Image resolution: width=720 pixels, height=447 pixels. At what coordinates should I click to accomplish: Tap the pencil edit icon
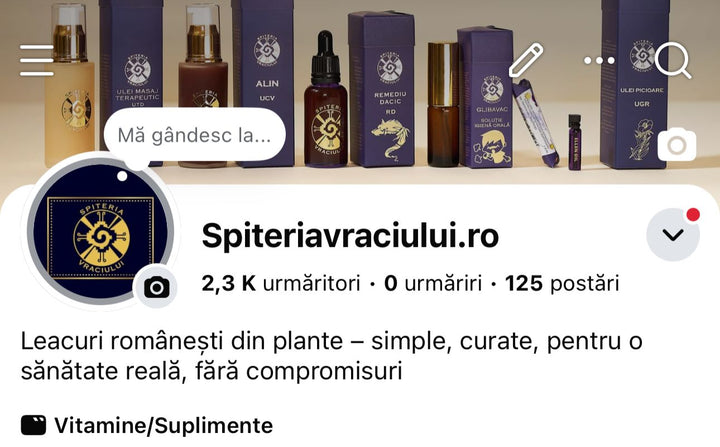[525, 60]
